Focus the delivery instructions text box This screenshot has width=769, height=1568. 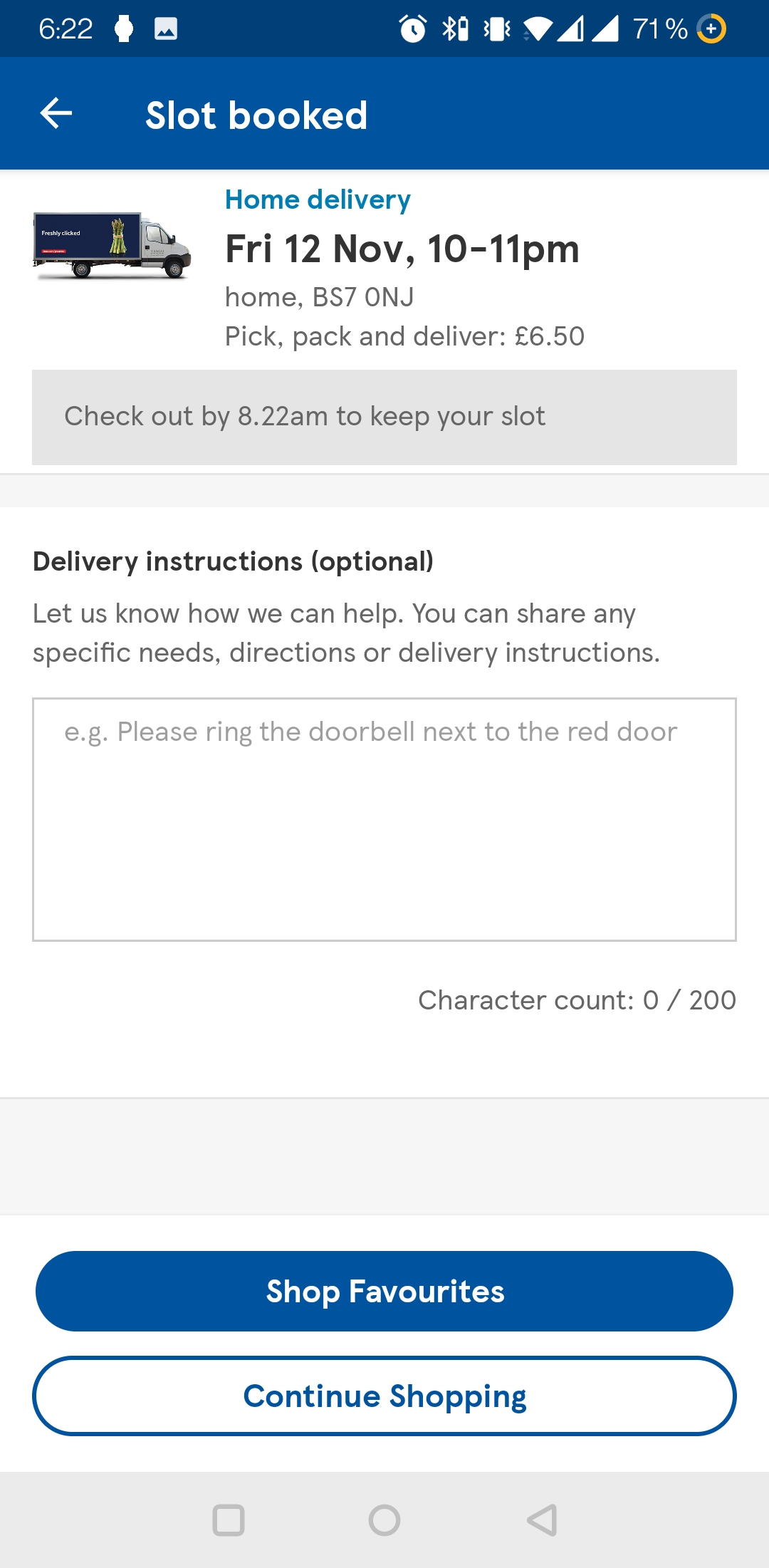click(x=384, y=819)
